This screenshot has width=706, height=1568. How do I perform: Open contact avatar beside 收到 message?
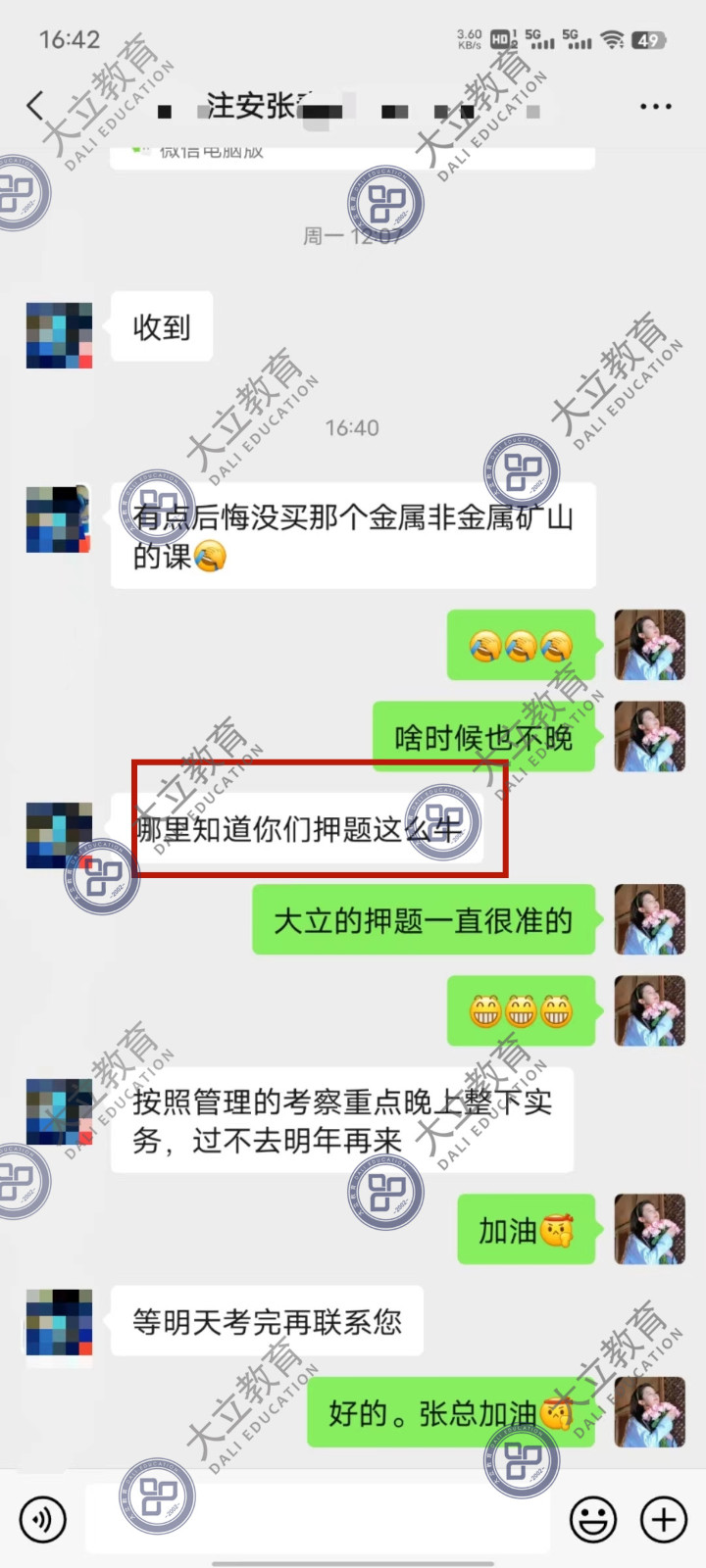tap(59, 335)
